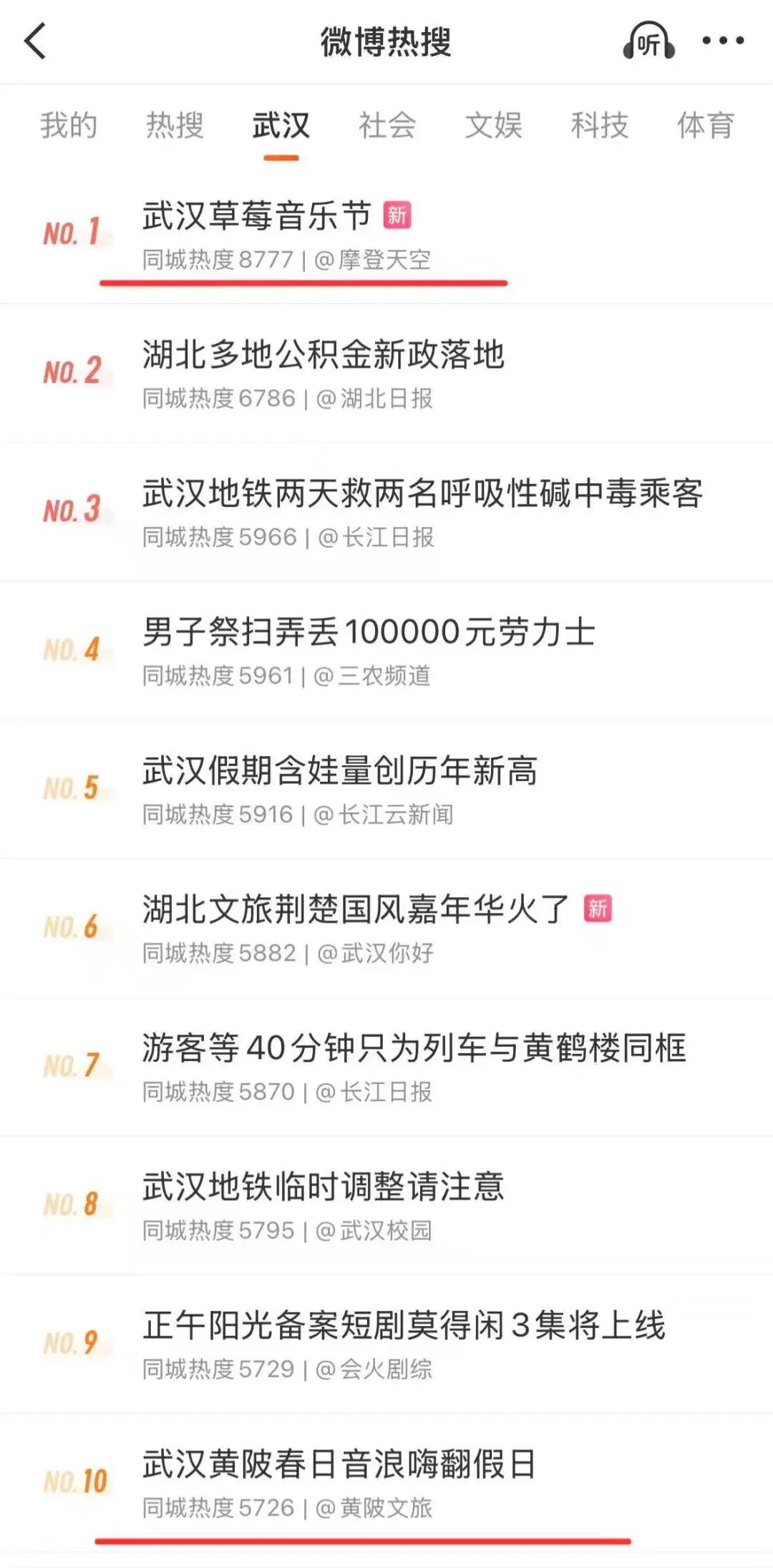The image size is (773, 1568).
Task: Open topic 武汉黄陂春日音浪嗨翻假日
Action: (339, 1464)
